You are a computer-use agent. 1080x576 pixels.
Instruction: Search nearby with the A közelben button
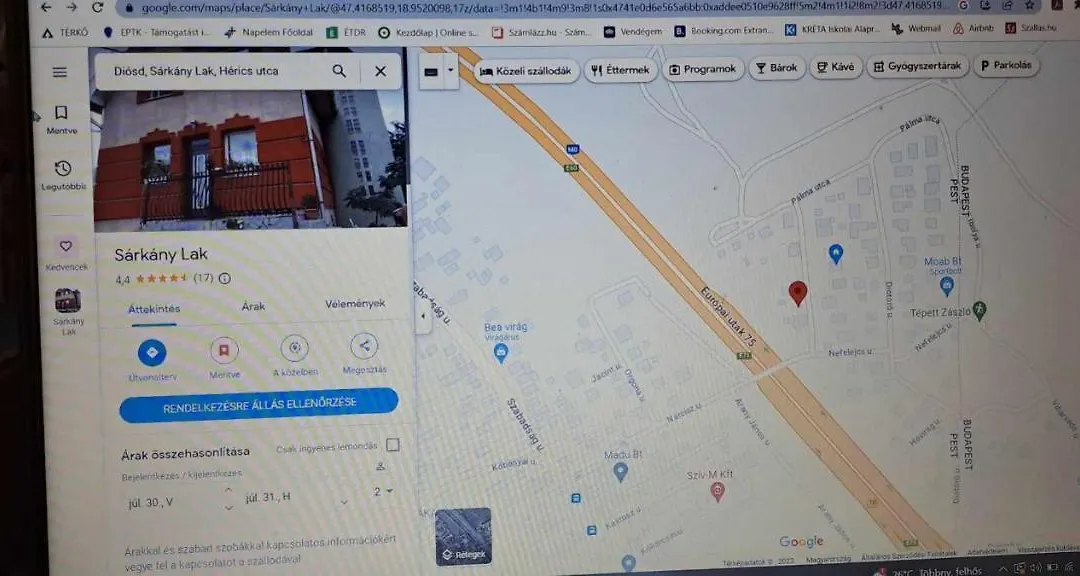coord(294,349)
